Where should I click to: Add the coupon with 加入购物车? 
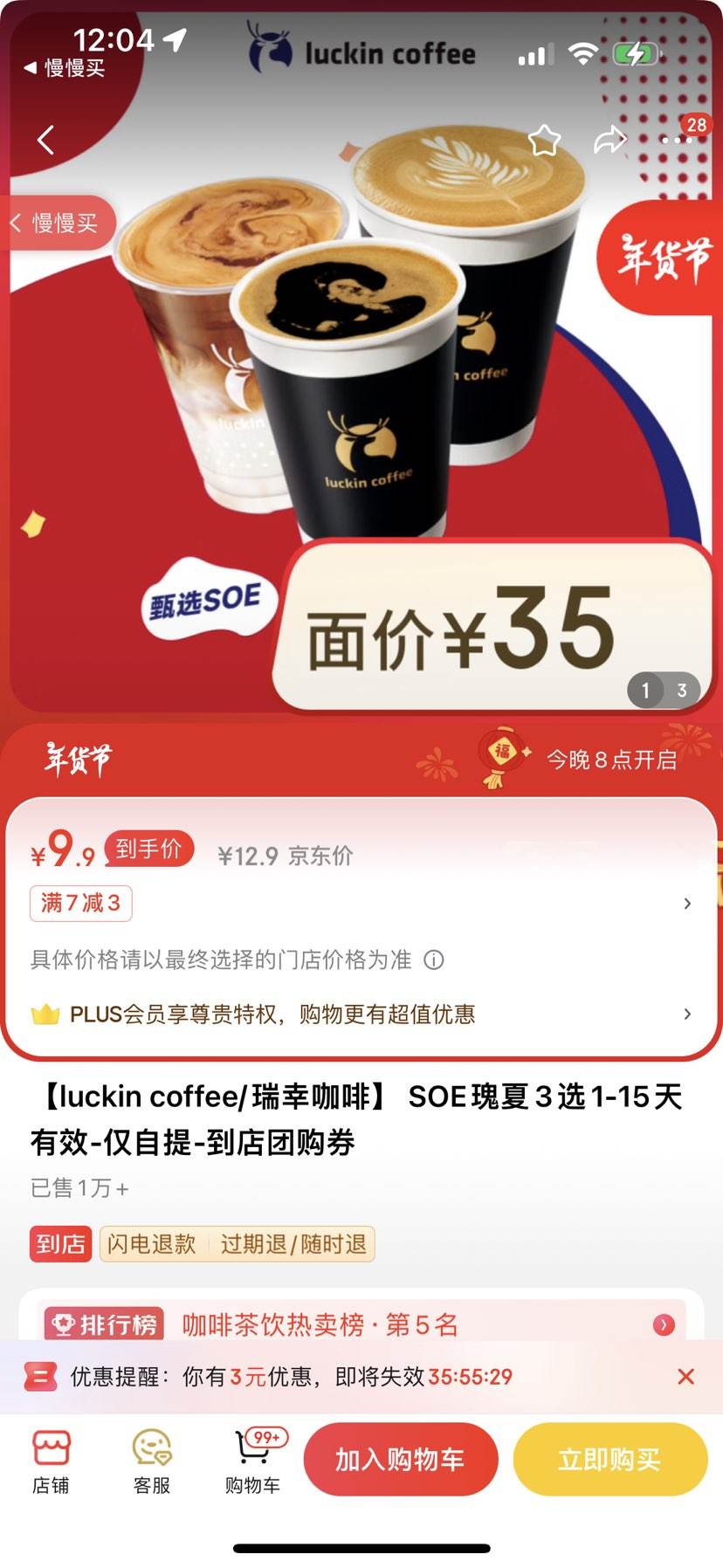(401, 1459)
